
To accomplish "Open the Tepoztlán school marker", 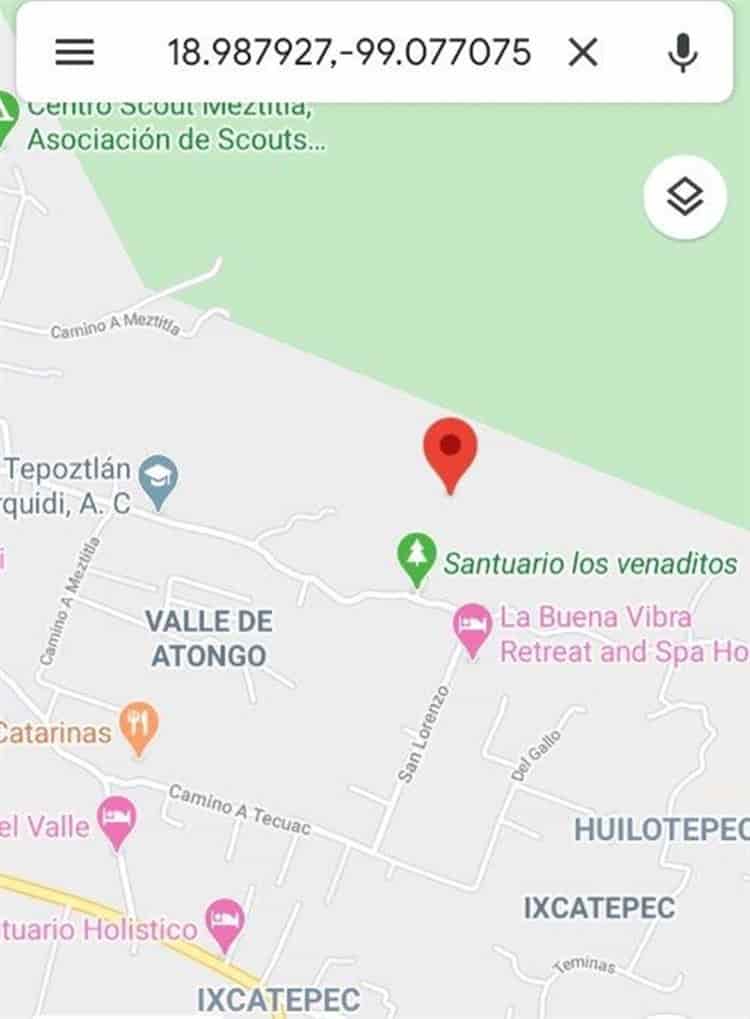I will [x=158, y=480].
